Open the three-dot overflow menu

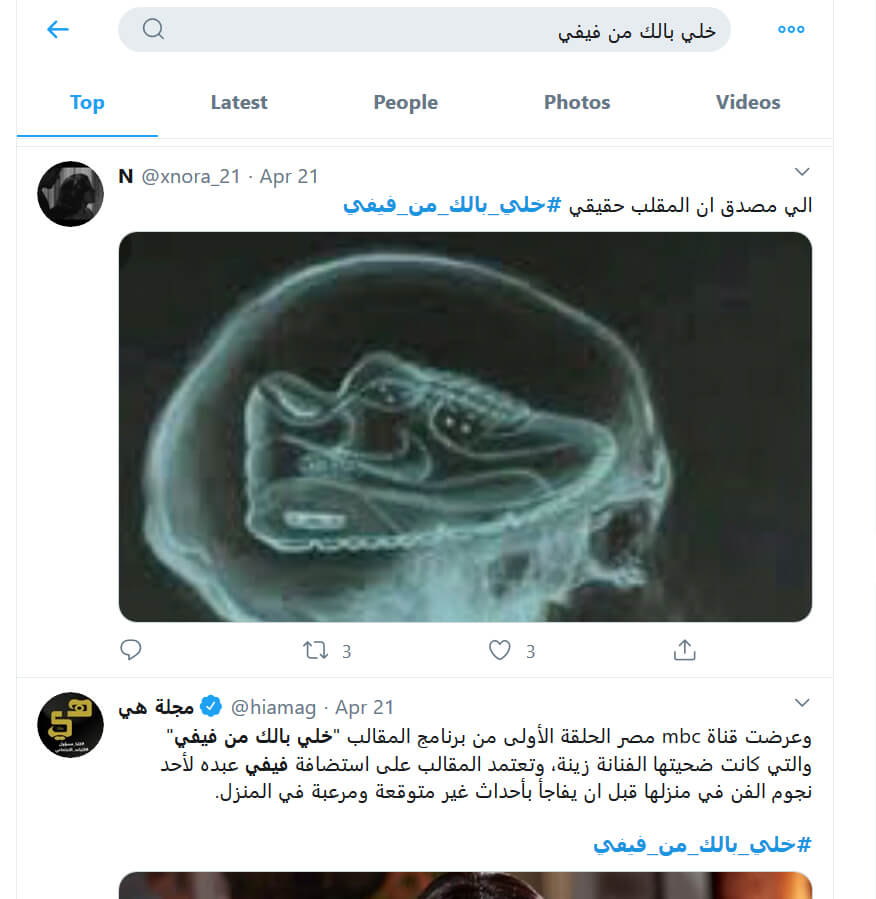[x=791, y=30]
